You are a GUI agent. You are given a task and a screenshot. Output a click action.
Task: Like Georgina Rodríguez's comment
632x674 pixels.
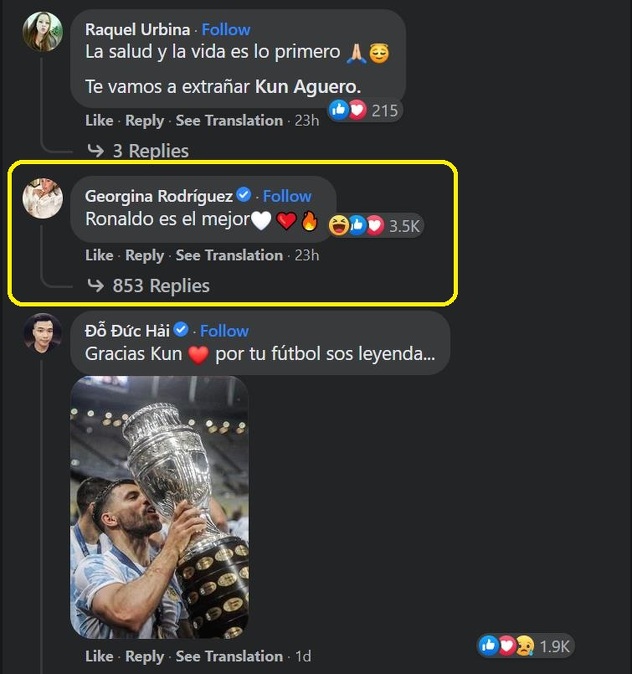pos(99,256)
